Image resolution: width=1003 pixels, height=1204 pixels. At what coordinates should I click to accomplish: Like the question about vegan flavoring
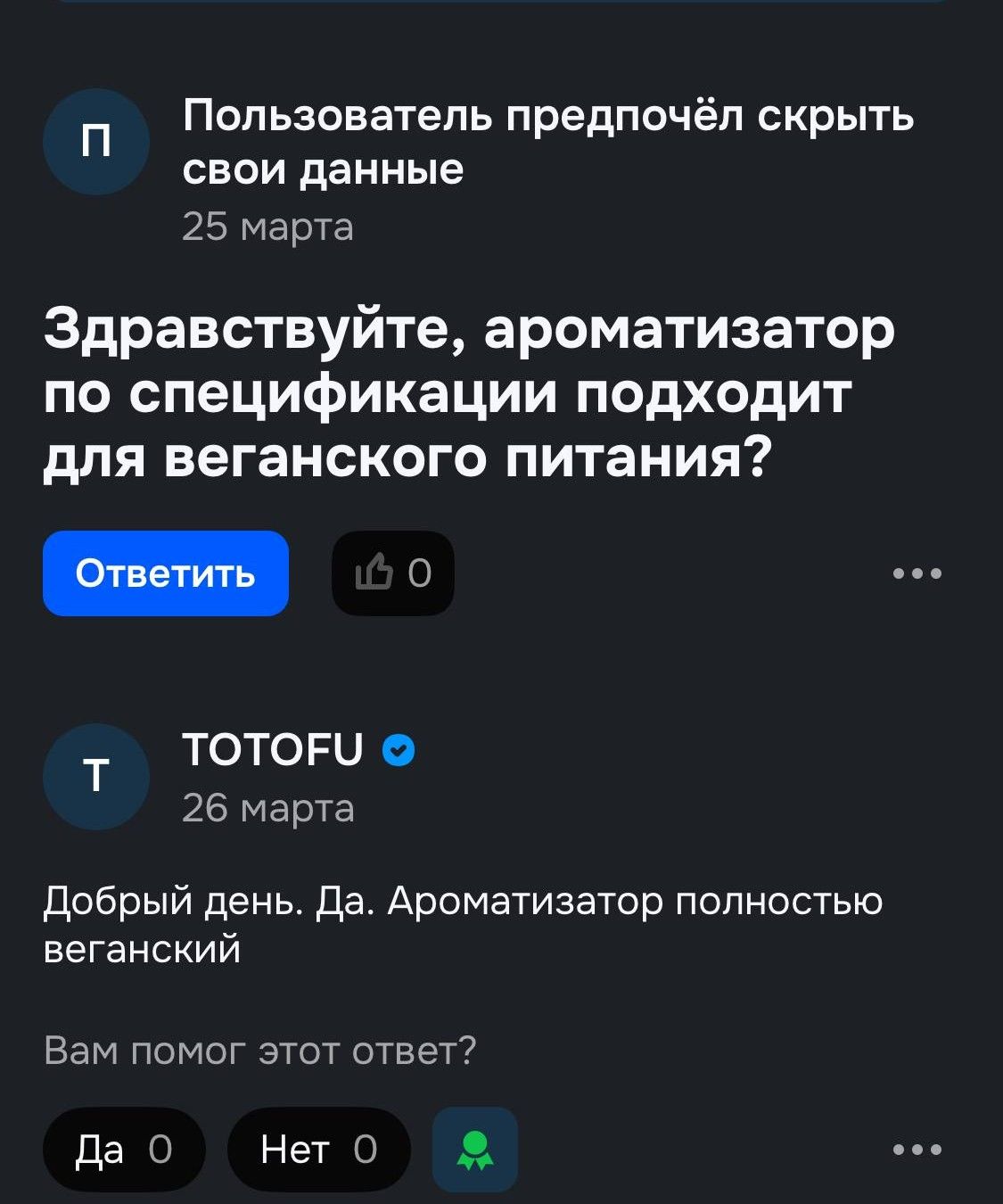point(392,573)
